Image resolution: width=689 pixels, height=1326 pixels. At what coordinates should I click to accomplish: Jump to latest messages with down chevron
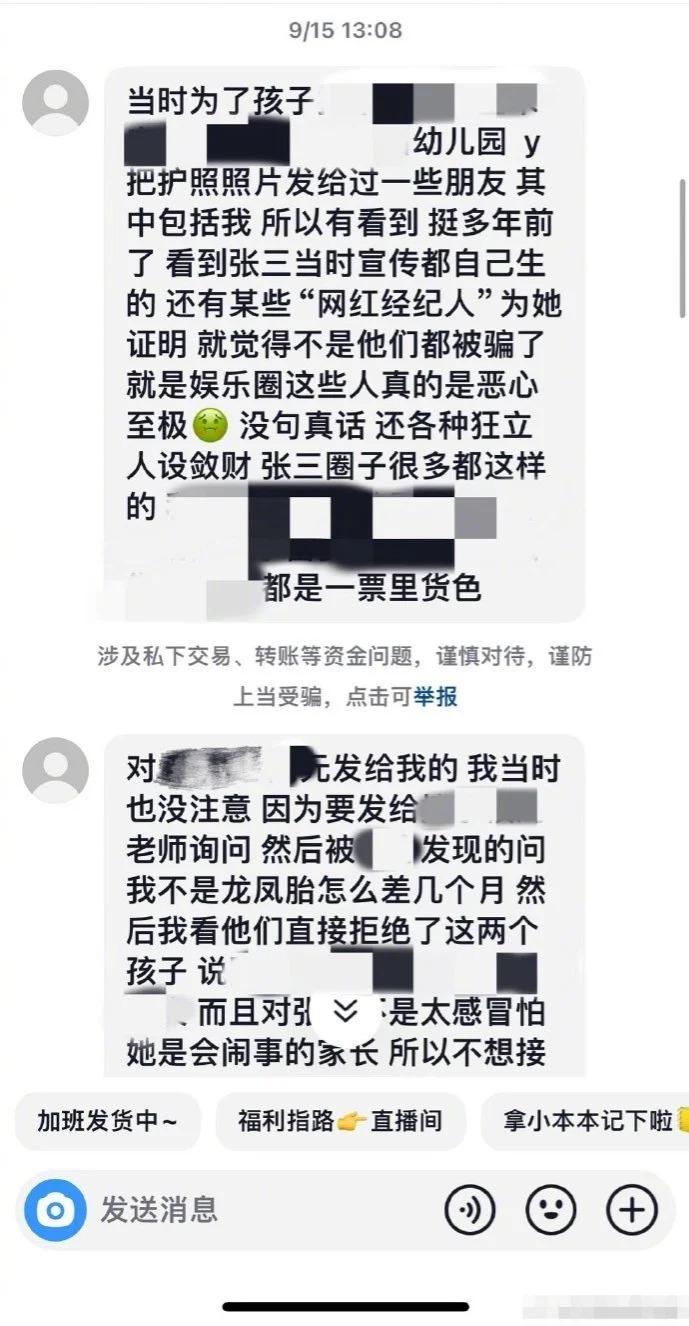345,1012
